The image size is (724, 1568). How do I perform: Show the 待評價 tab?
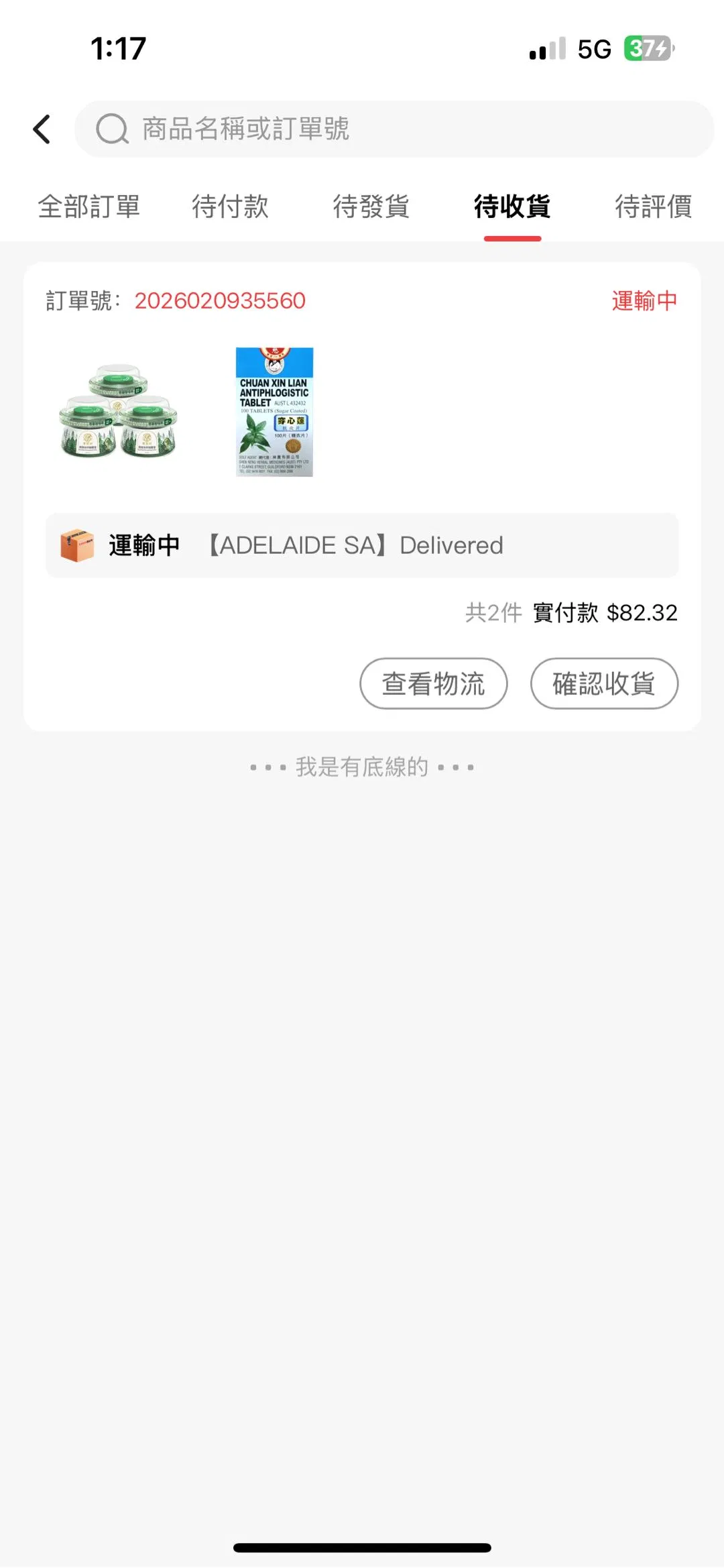[x=653, y=207]
